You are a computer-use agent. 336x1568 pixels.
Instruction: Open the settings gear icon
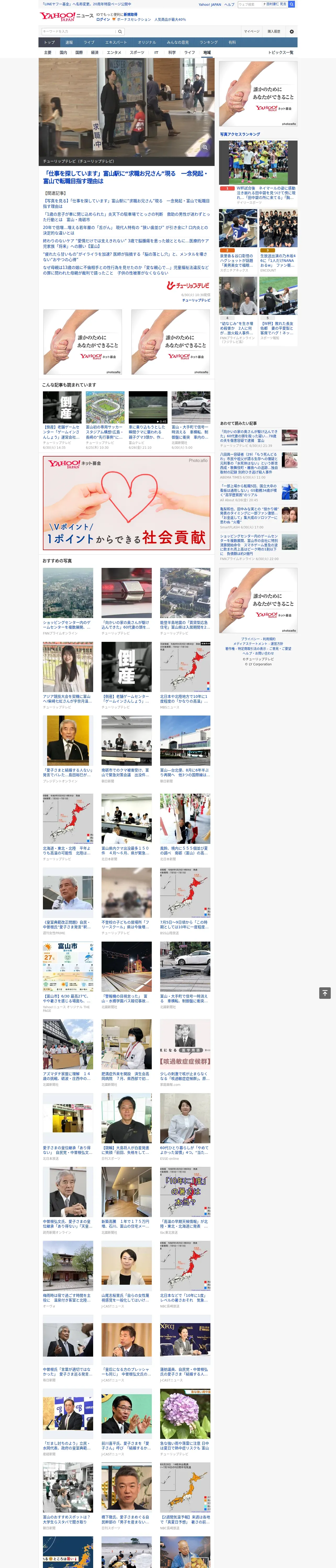[292, 31]
